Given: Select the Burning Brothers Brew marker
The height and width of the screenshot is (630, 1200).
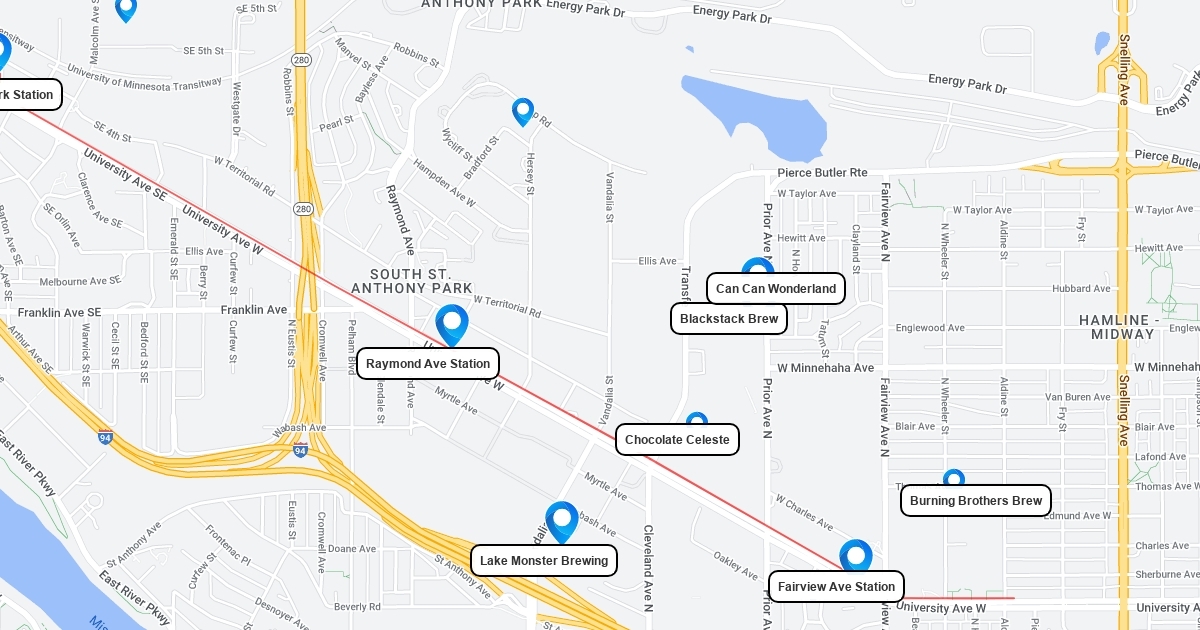Looking at the screenshot, I should pyautogui.click(x=954, y=479).
